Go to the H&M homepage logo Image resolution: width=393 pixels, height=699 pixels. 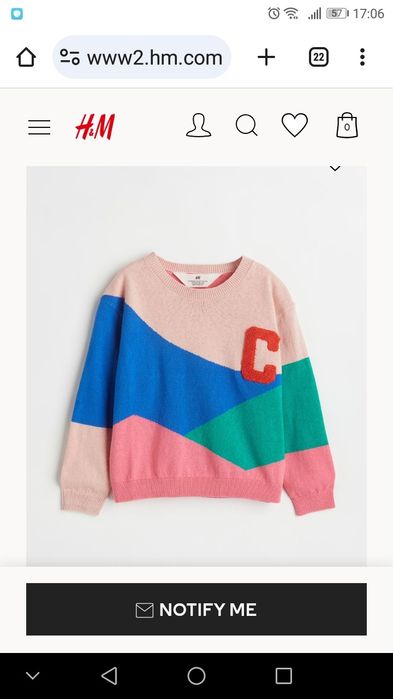click(95, 127)
